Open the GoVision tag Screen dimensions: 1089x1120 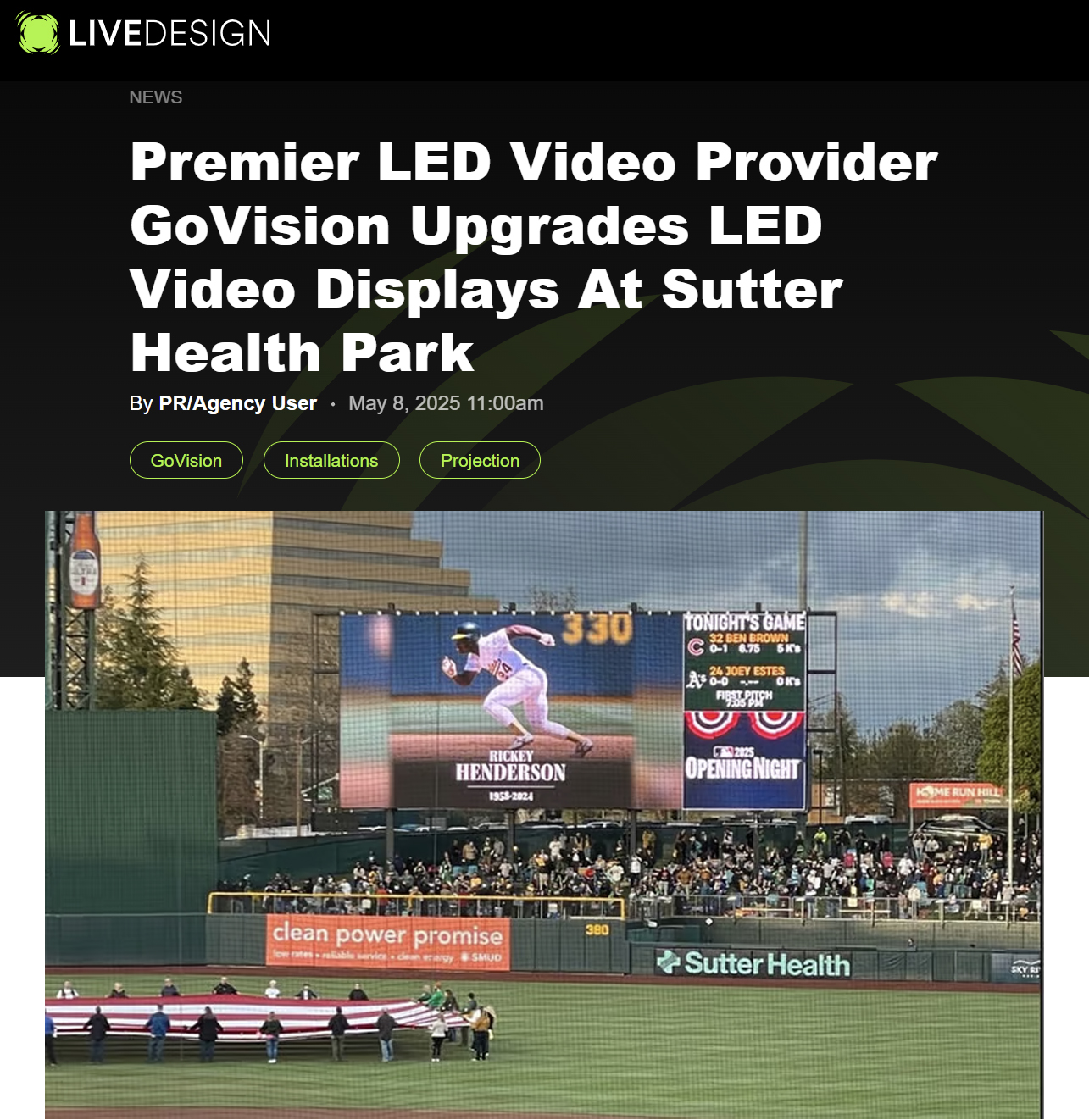pyautogui.click(x=186, y=460)
